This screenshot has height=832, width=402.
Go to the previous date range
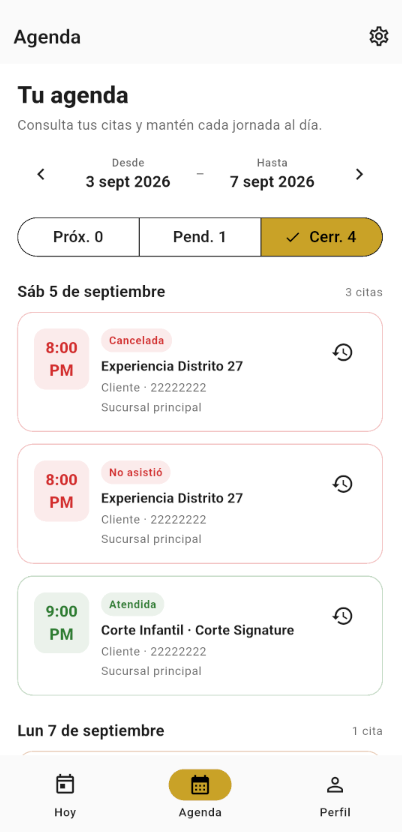coord(41,174)
